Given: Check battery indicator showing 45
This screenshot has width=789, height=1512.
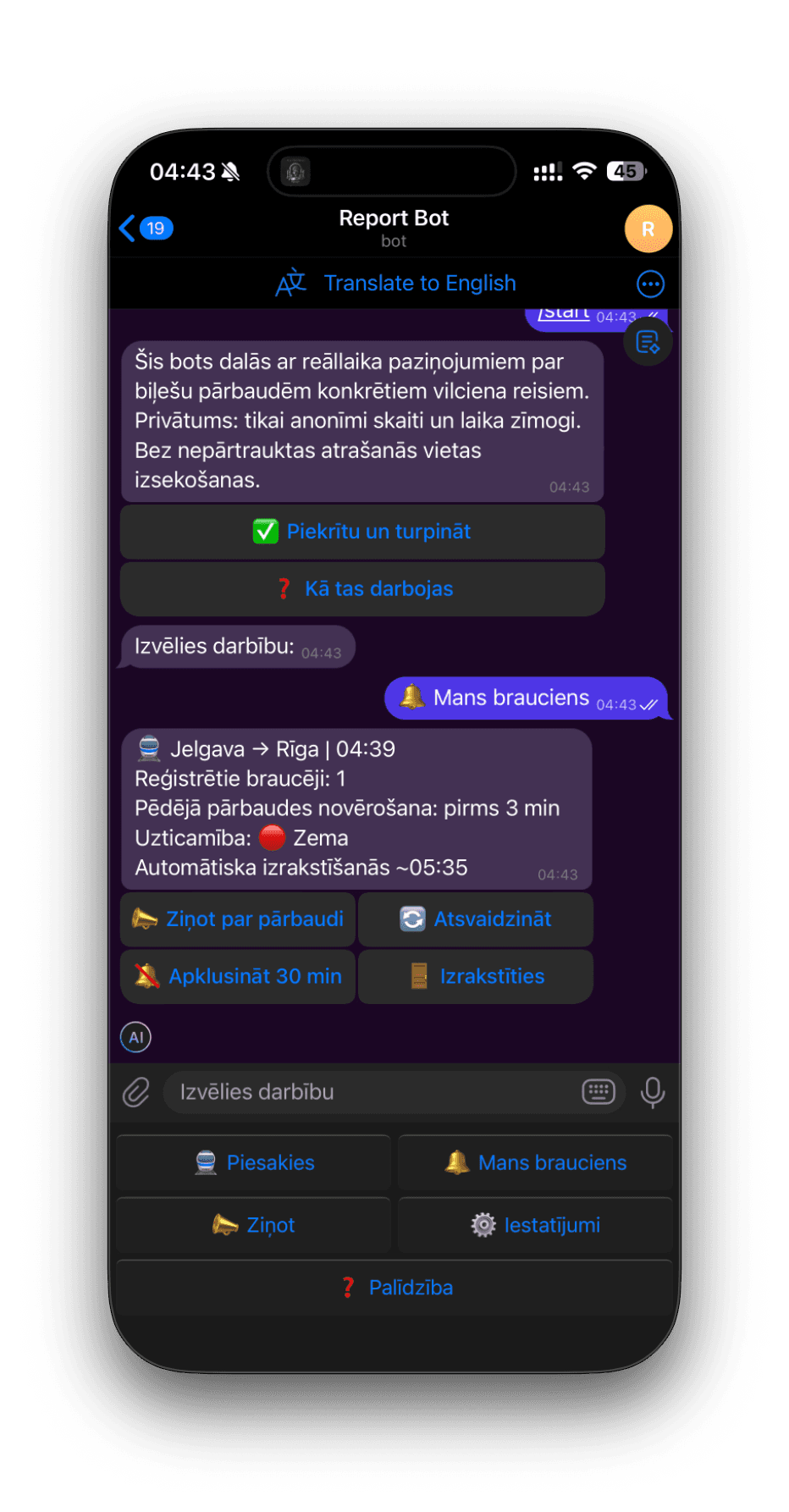Looking at the screenshot, I should [x=624, y=171].
